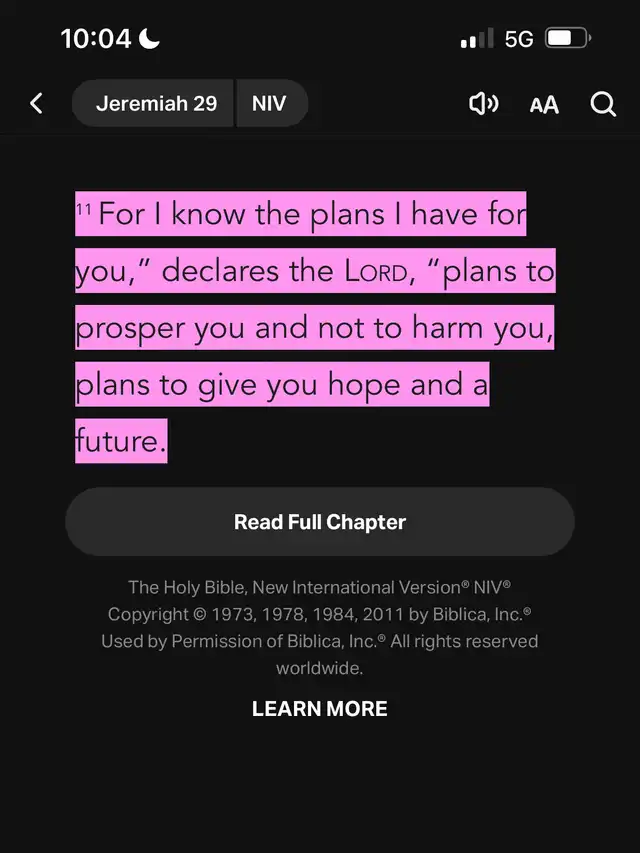The width and height of the screenshot is (640, 853).
Task: Play audio of this passage
Action: (484, 103)
